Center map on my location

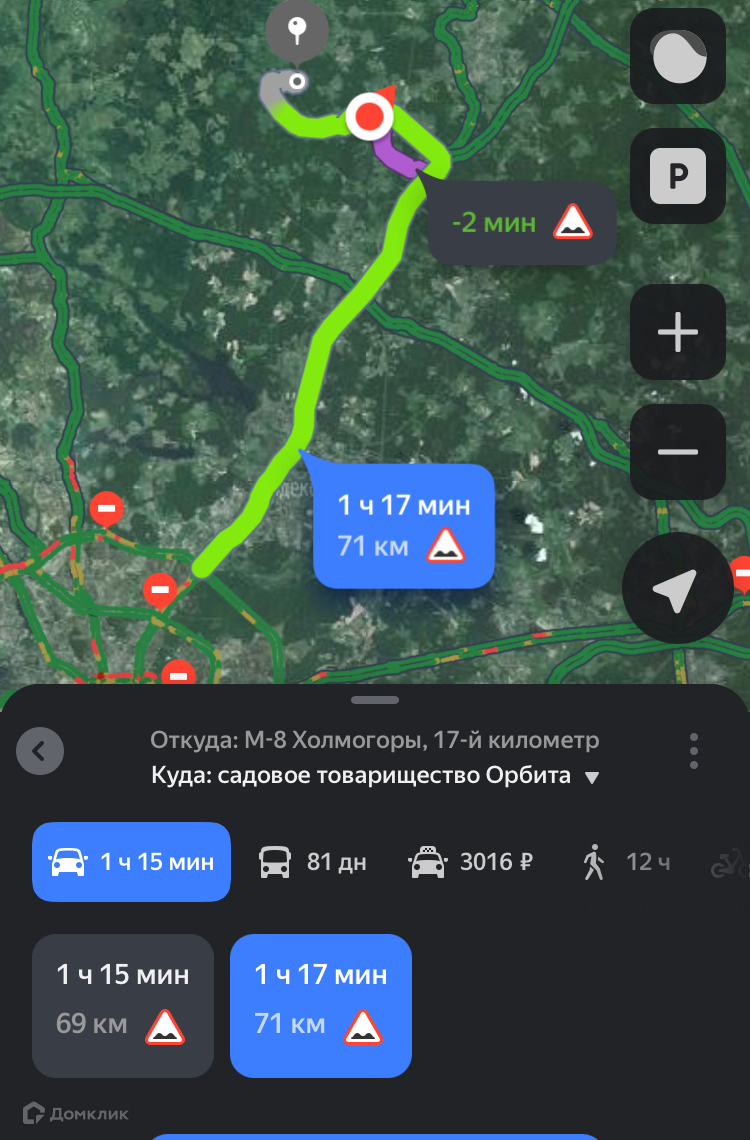pyautogui.click(x=675, y=592)
